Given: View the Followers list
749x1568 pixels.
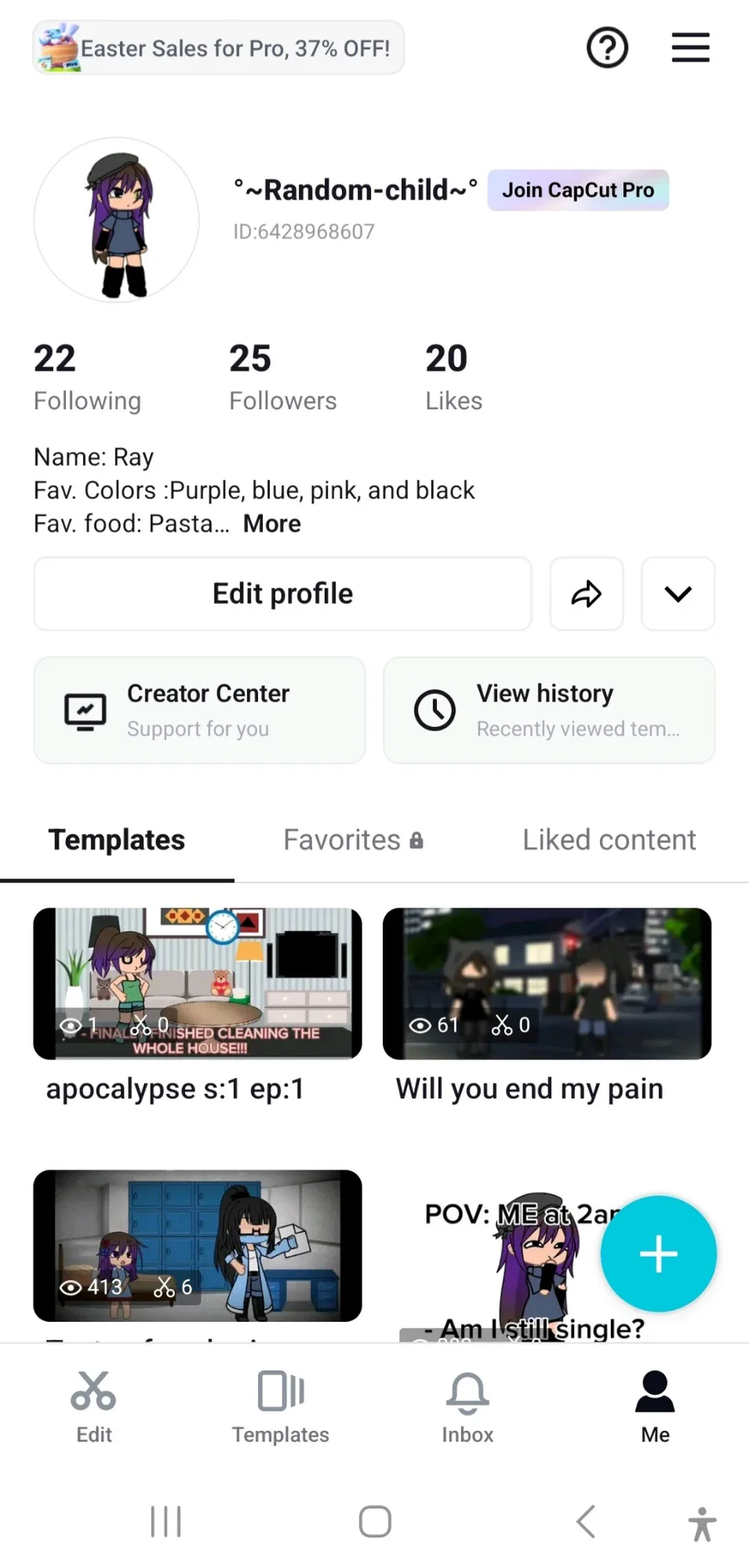Looking at the screenshot, I should click(x=282, y=377).
